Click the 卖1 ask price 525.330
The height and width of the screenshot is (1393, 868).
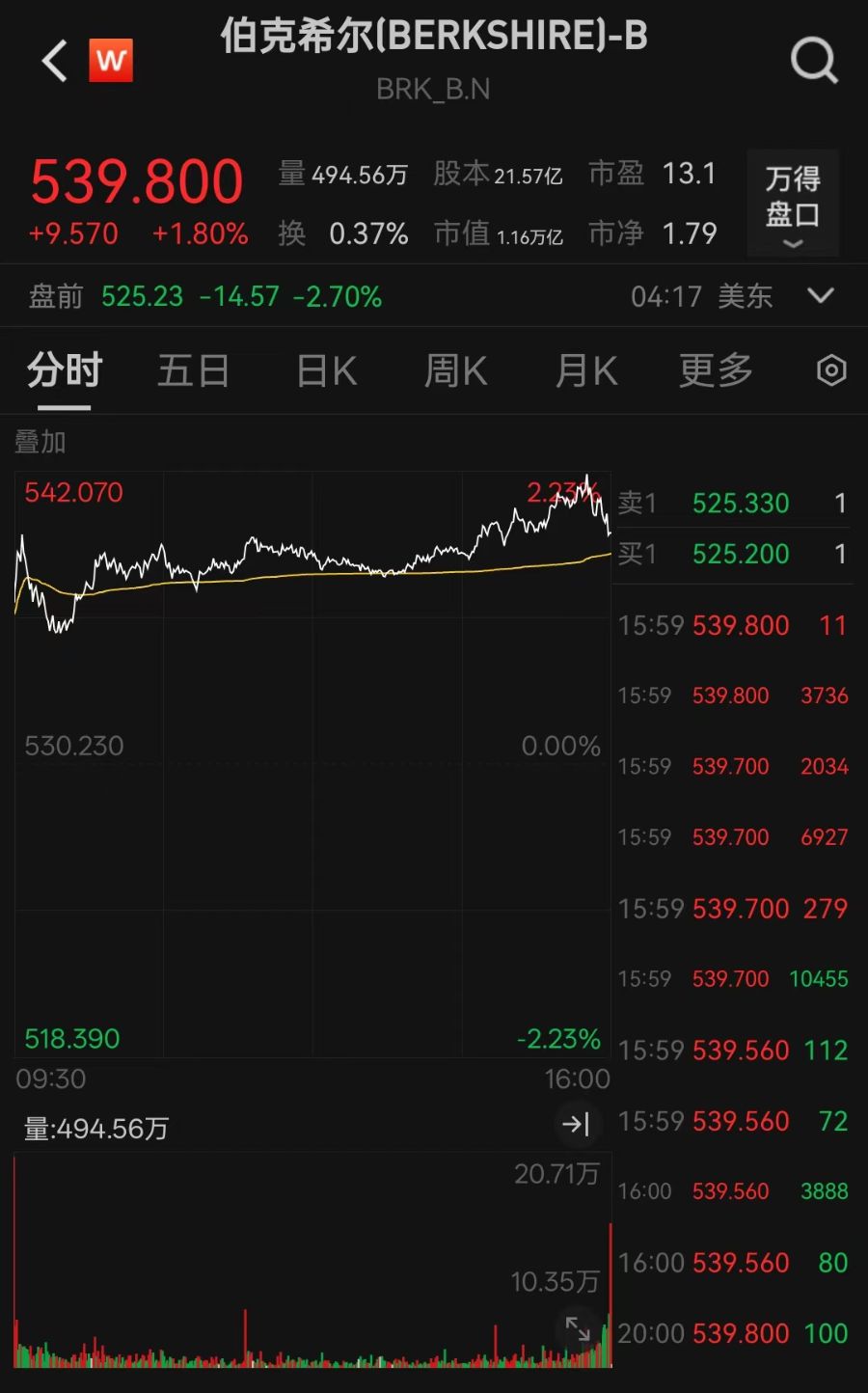(x=739, y=503)
